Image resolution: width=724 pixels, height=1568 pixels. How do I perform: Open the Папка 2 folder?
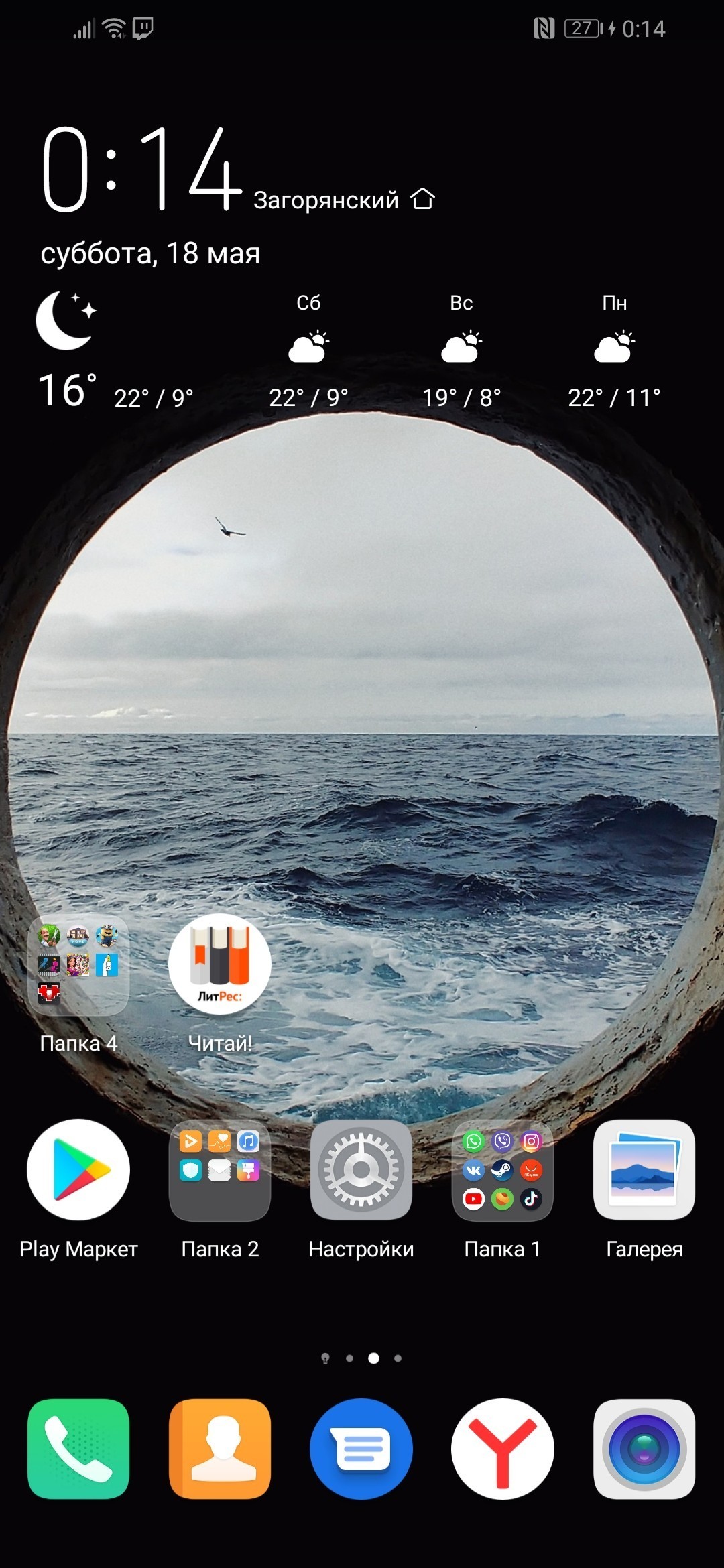220,1170
